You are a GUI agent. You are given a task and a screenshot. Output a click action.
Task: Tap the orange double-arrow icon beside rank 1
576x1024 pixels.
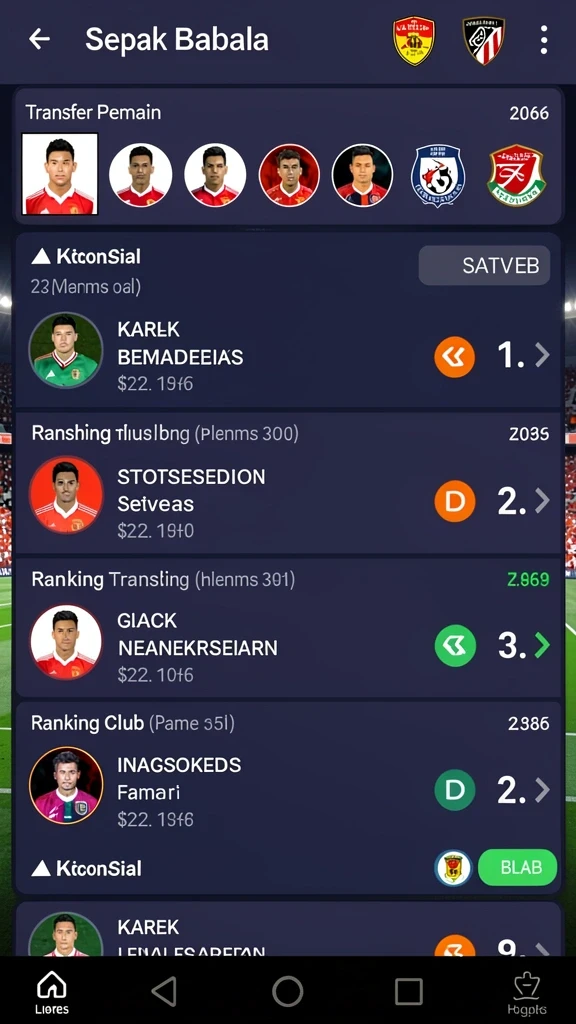455,357
